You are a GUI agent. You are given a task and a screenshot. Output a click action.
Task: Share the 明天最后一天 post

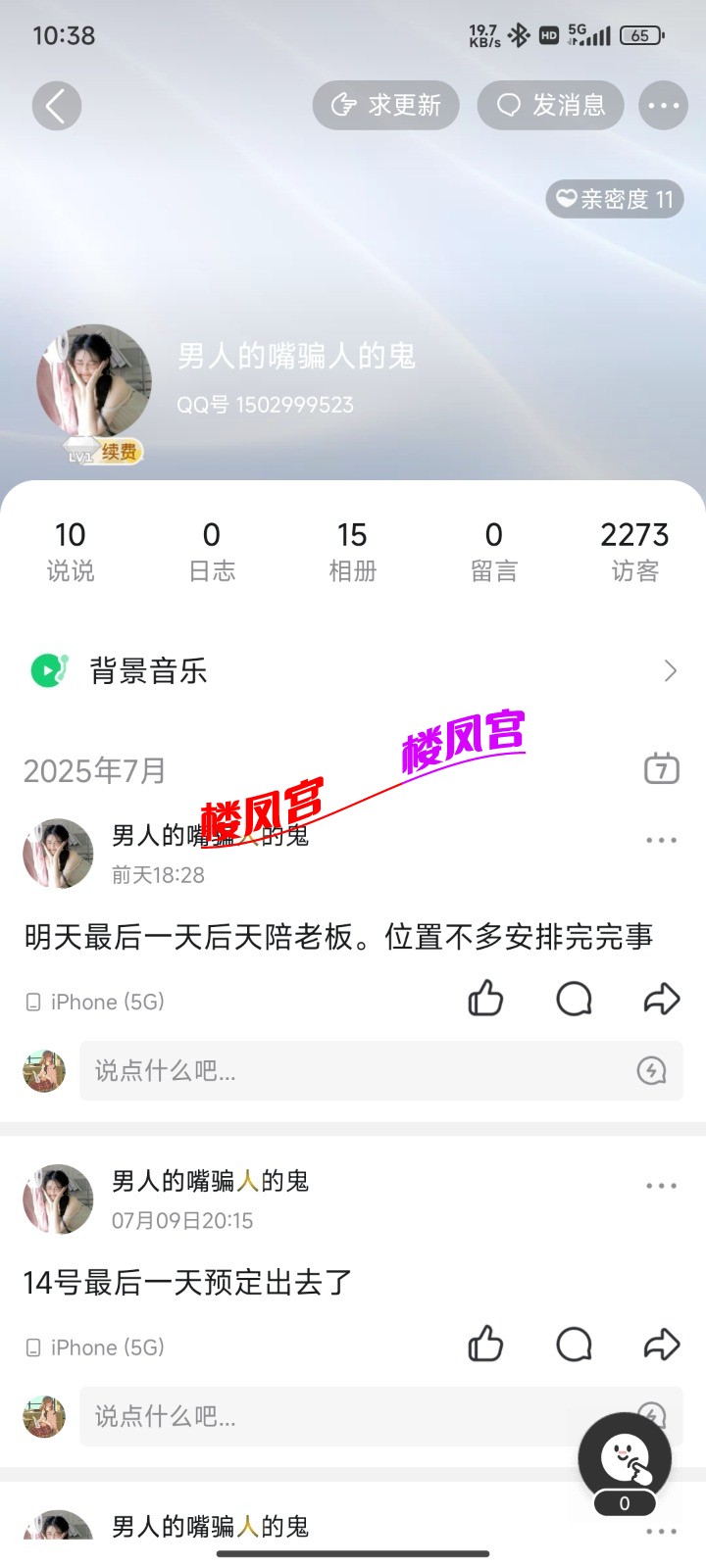[661, 999]
